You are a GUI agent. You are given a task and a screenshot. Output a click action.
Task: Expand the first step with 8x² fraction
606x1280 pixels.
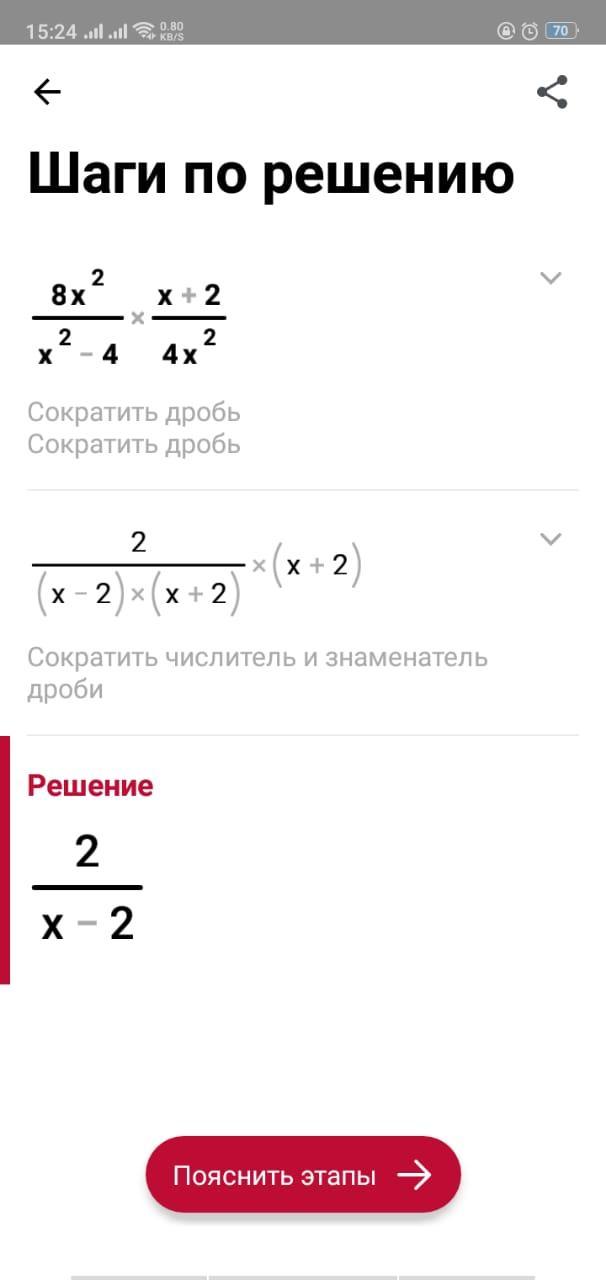(x=551, y=278)
